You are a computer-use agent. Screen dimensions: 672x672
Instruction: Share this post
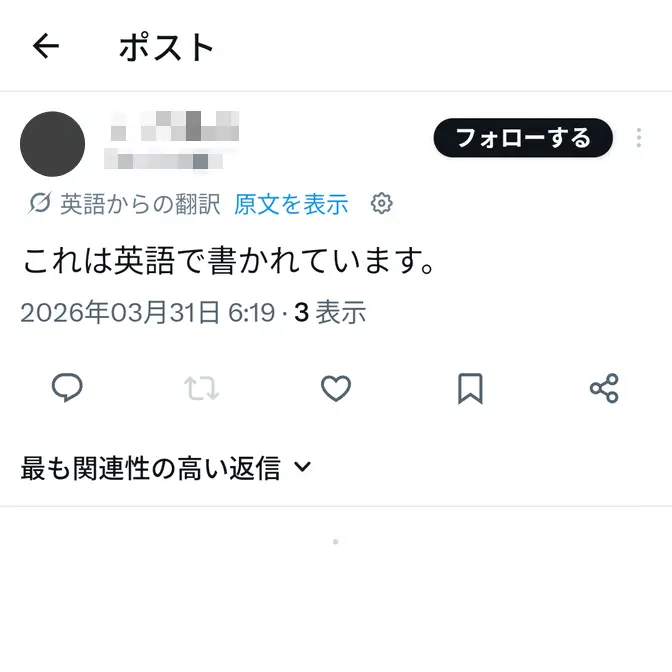click(x=604, y=388)
